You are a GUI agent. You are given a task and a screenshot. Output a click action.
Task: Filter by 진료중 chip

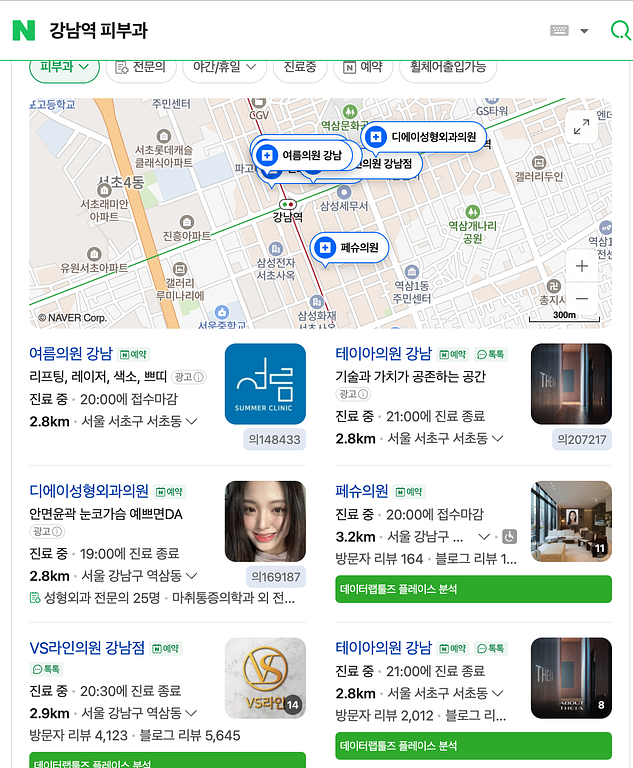coord(299,67)
